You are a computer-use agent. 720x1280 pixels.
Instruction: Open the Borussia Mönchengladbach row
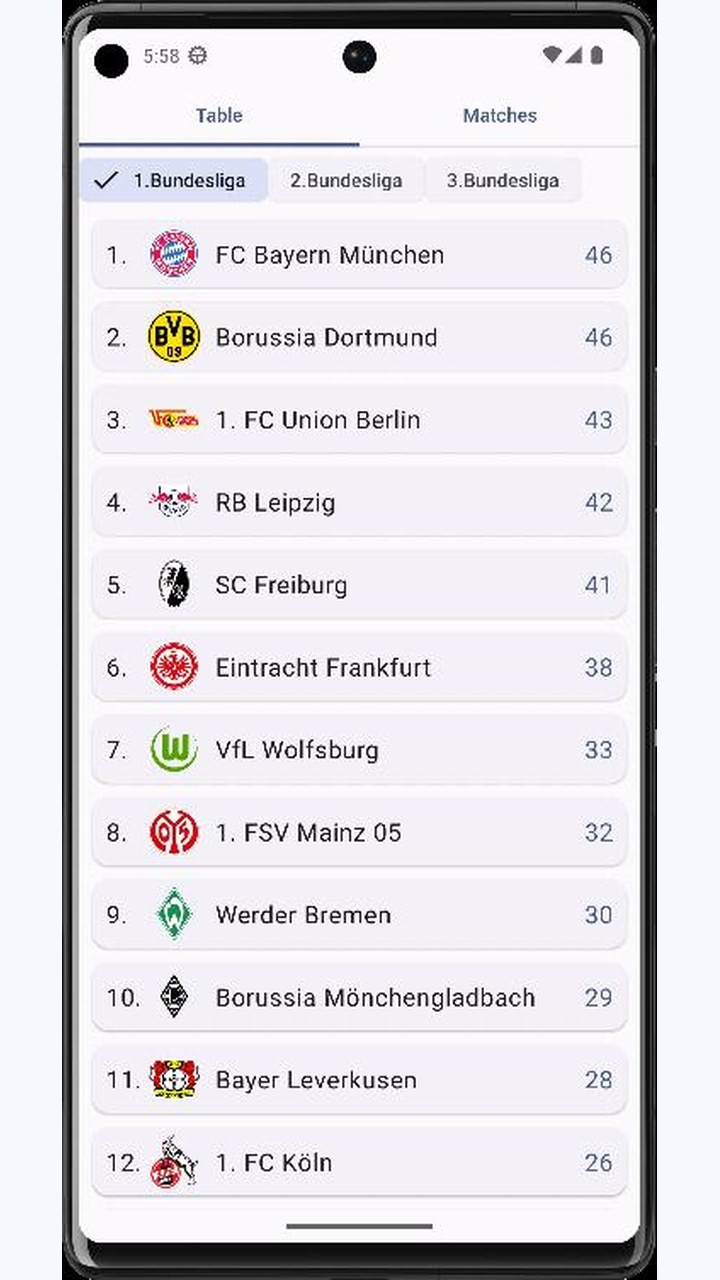coord(359,997)
